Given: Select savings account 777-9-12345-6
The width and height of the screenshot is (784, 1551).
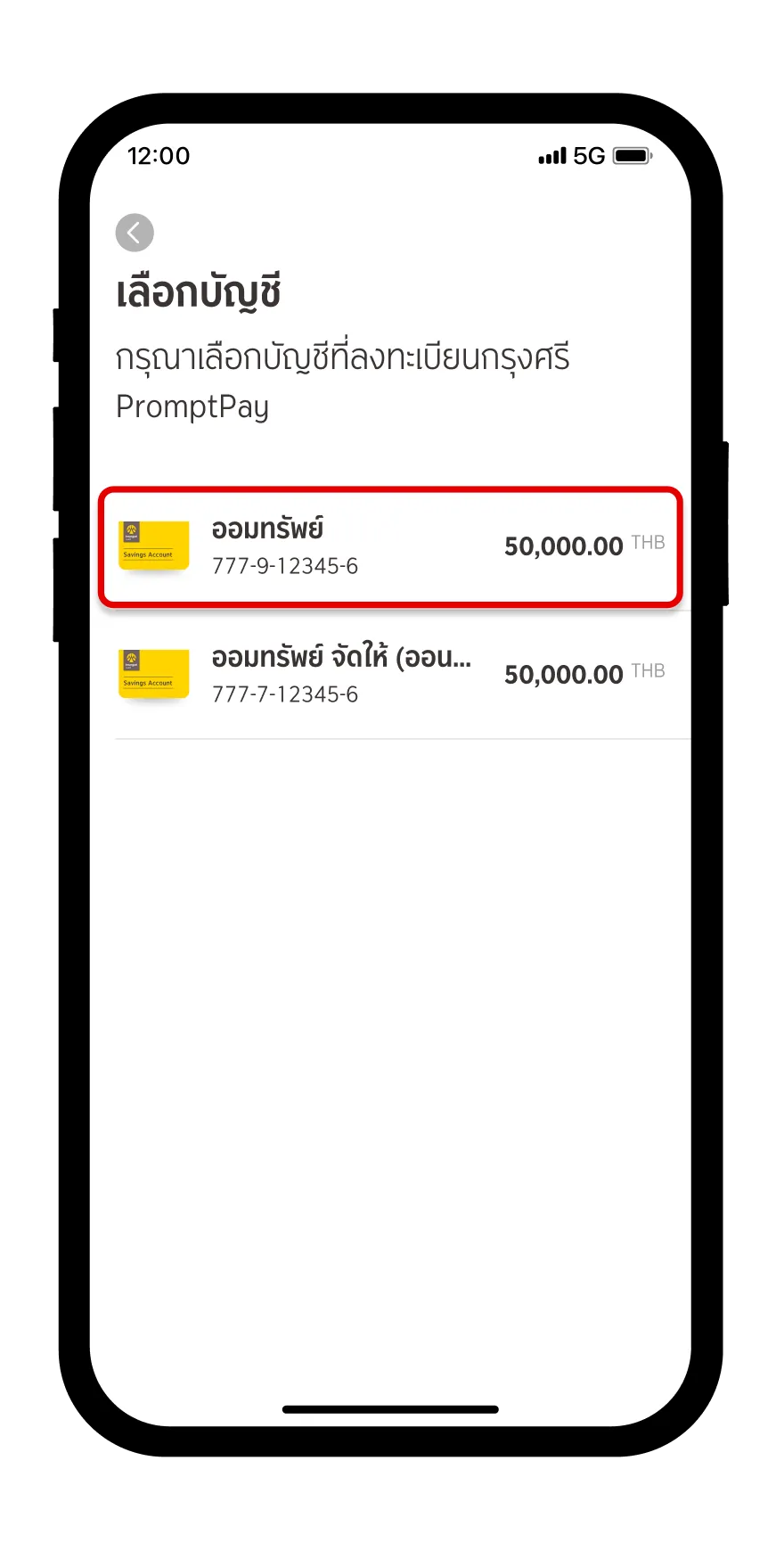Looking at the screenshot, I should click(390, 546).
